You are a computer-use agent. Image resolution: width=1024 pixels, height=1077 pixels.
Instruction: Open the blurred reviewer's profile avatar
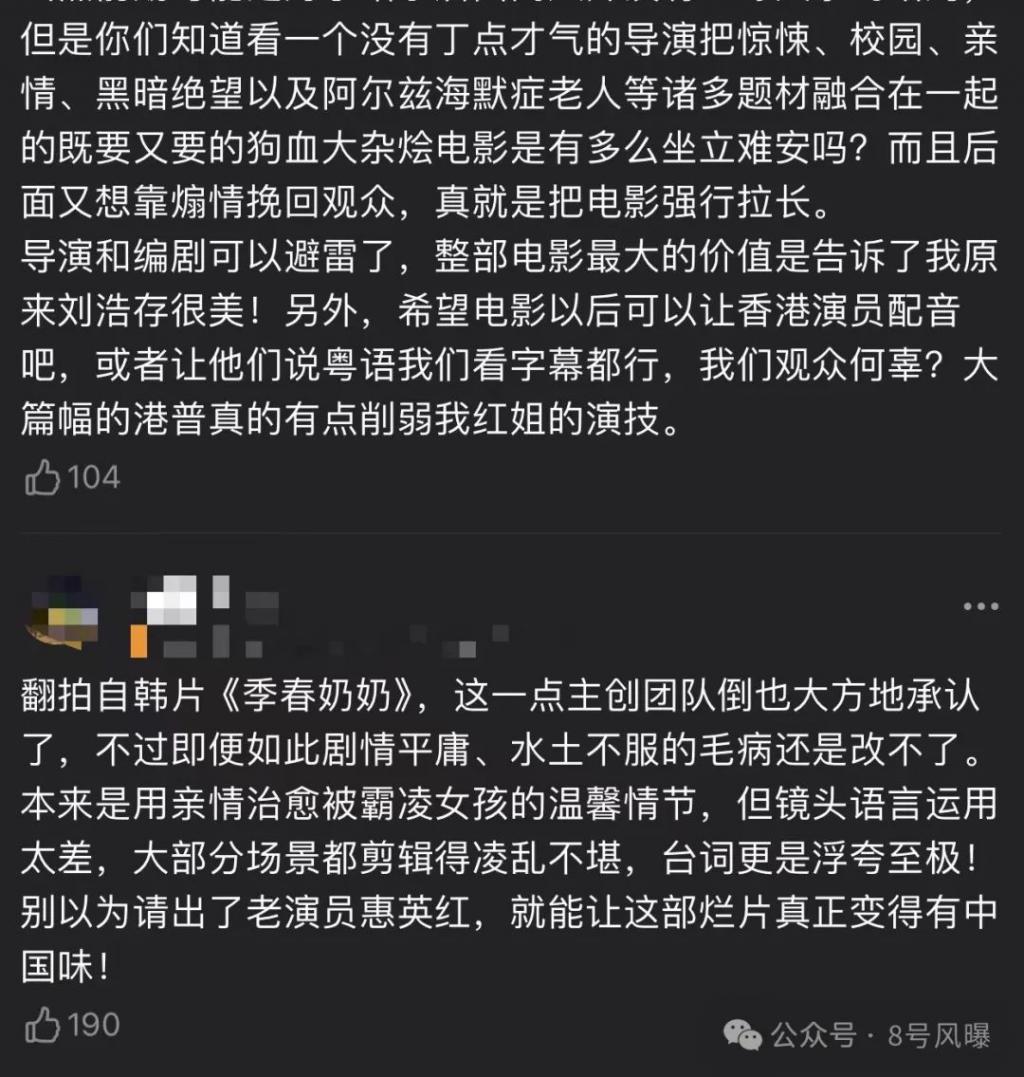(x=64, y=611)
